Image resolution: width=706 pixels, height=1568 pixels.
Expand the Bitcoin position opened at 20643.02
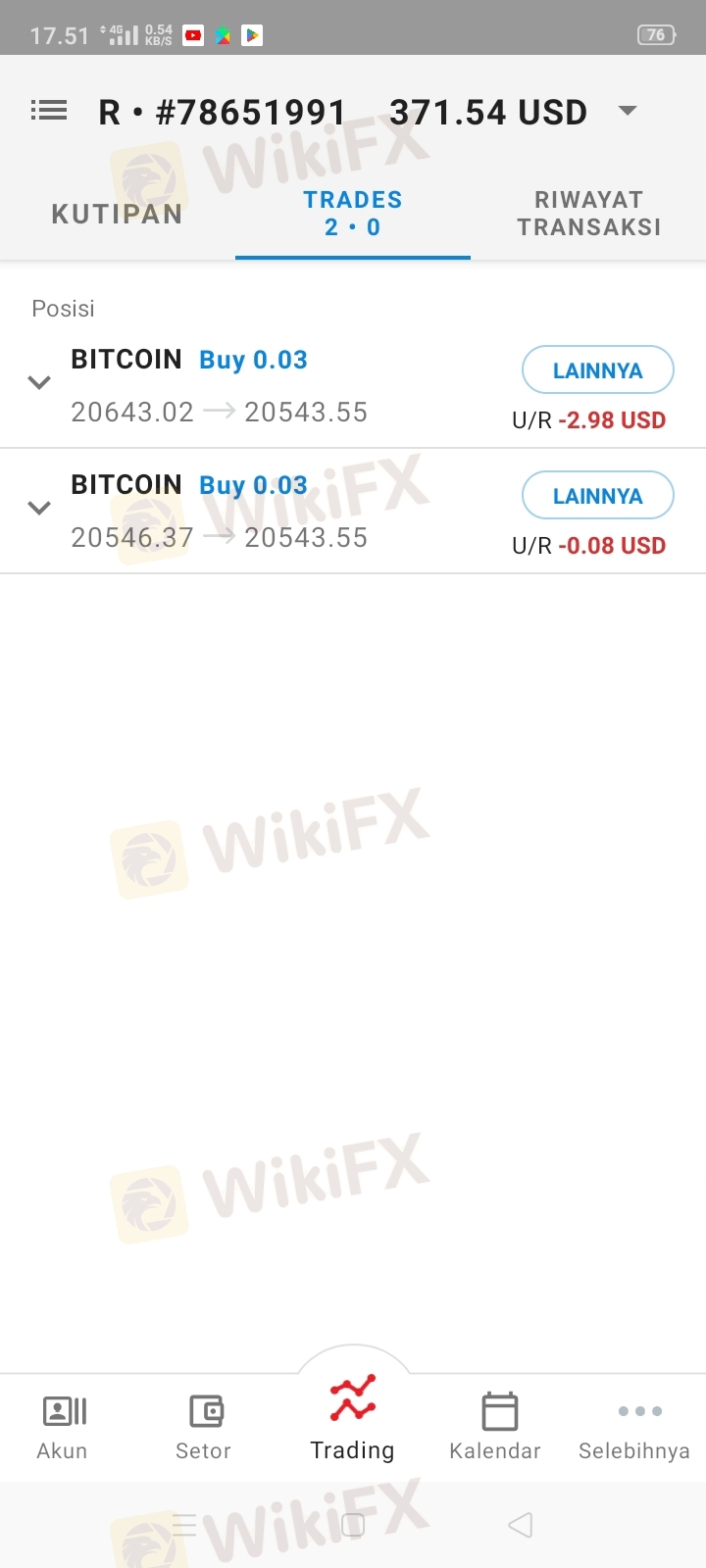pos(39,383)
